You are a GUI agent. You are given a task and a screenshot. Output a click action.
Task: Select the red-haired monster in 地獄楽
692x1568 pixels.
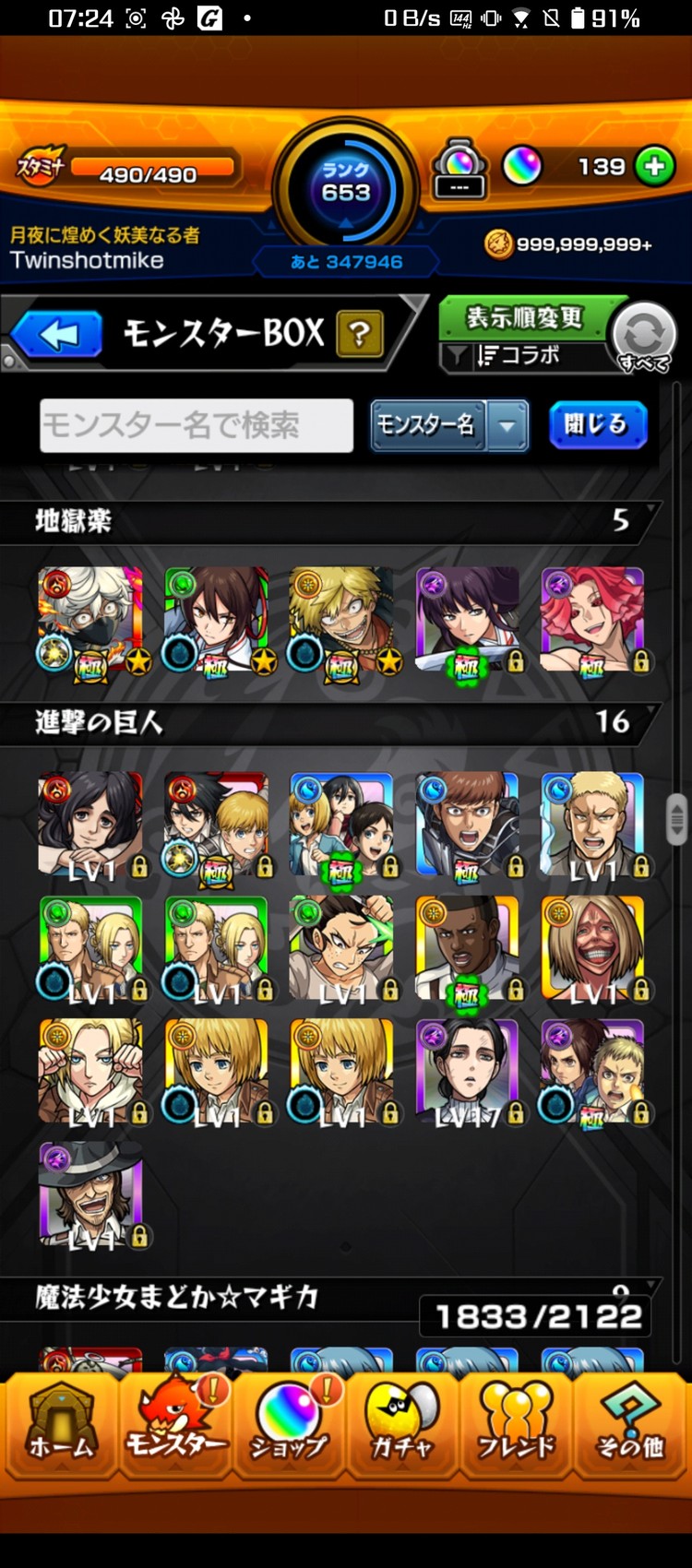coord(593,621)
